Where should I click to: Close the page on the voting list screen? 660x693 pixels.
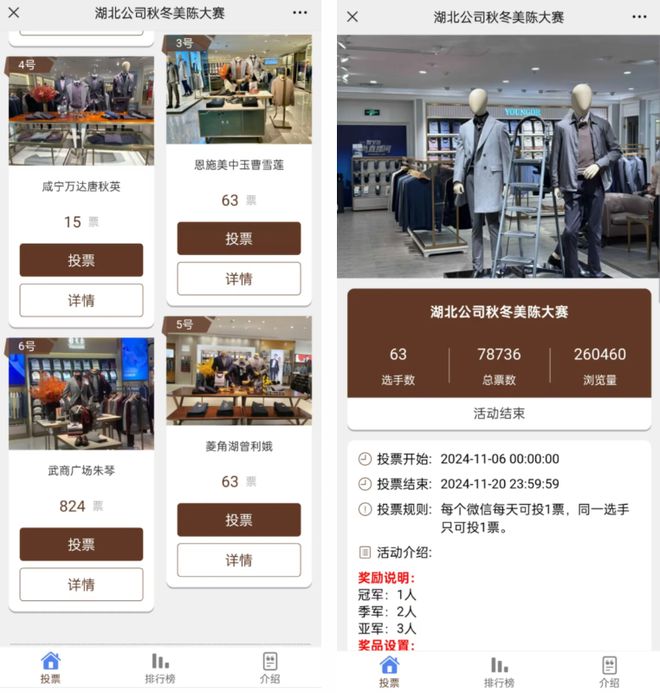pyautogui.click(x=14, y=13)
